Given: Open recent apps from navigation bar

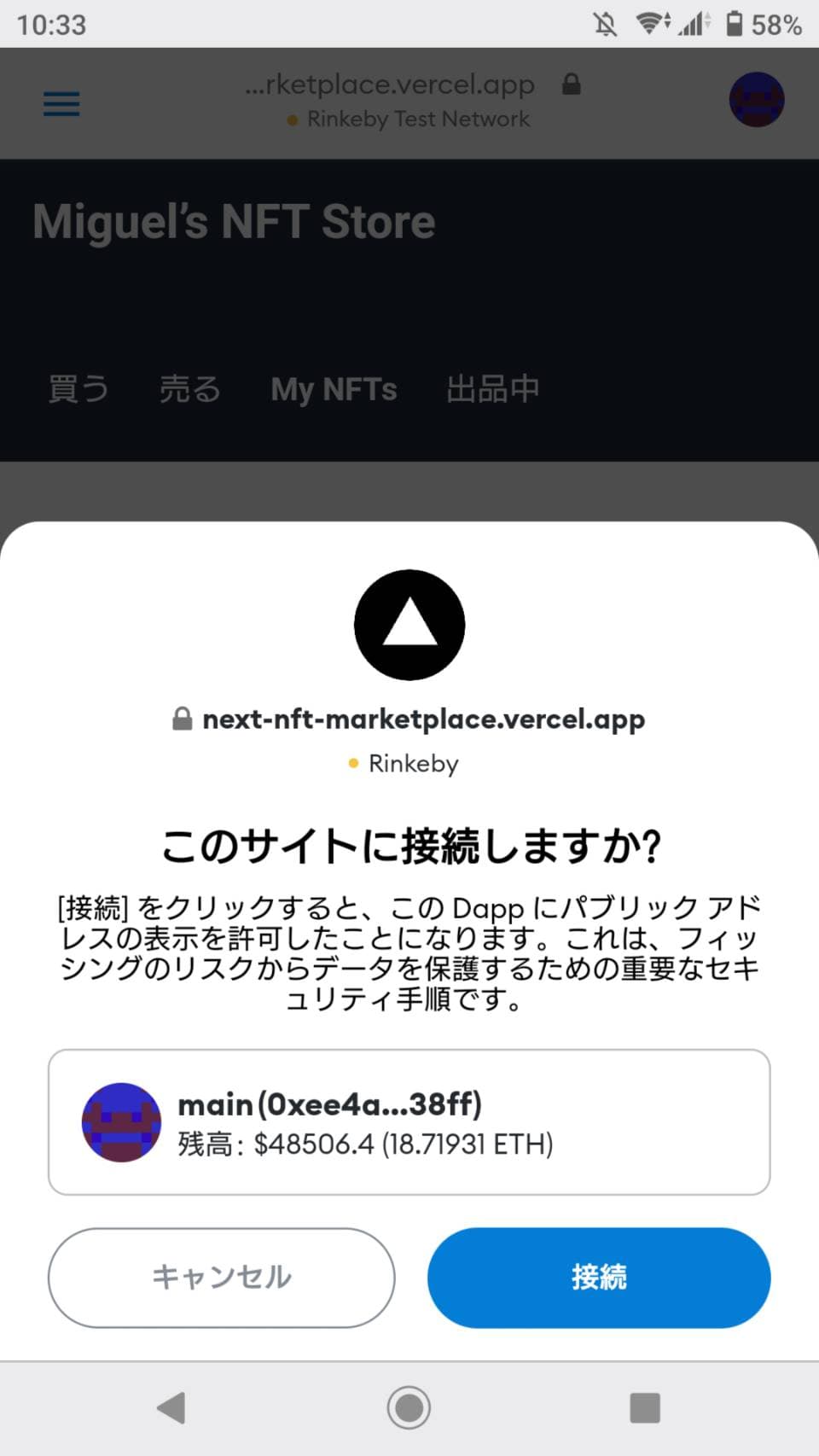Looking at the screenshot, I should pyautogui.click(x=645, y=1407).
